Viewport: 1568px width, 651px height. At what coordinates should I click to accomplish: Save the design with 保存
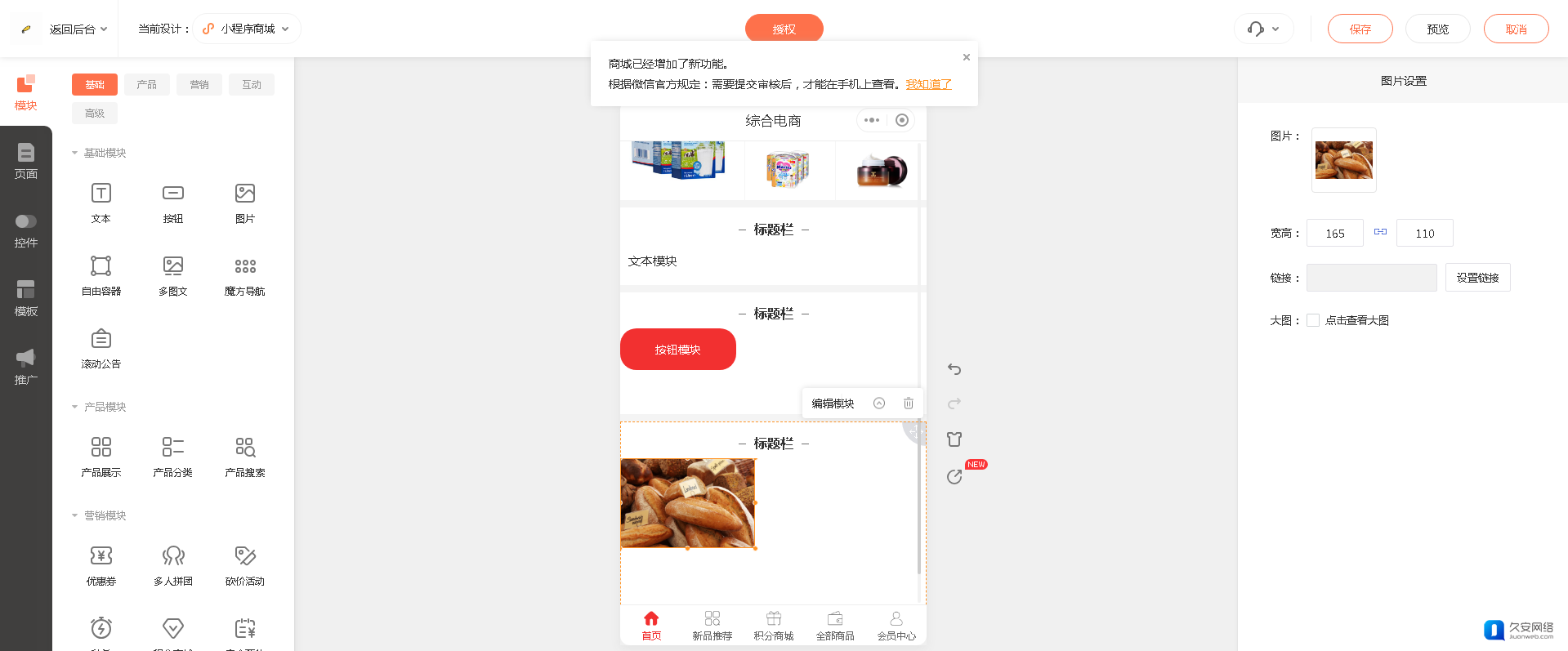coord(1360,29)
